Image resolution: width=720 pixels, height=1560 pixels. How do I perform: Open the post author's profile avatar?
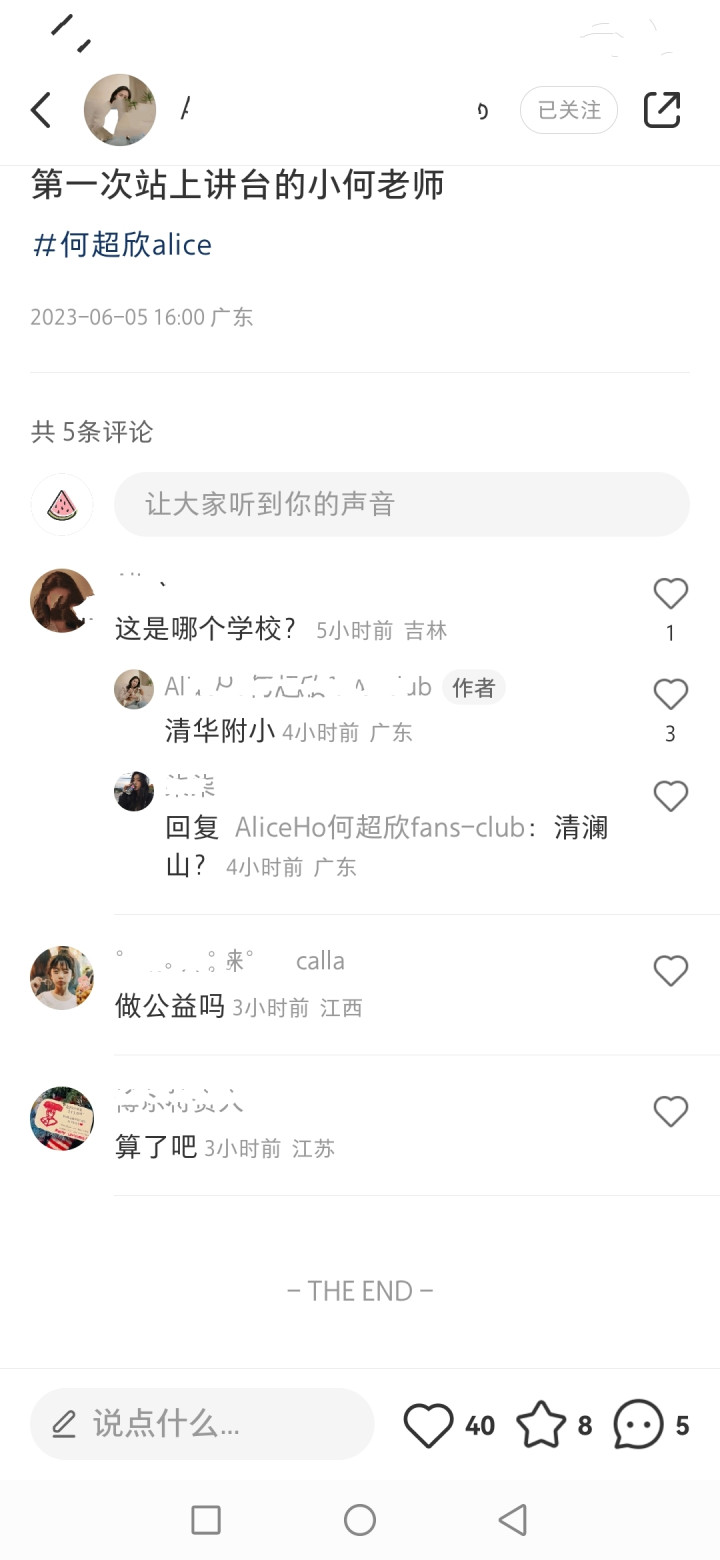point(120,110)
